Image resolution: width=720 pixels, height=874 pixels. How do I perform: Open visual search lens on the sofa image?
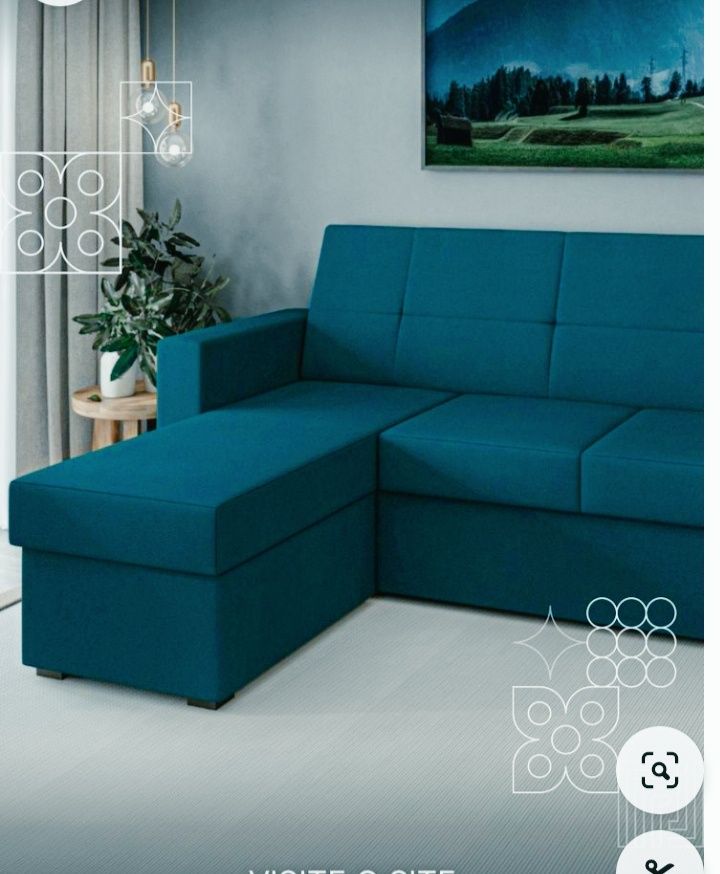[660, 770]
